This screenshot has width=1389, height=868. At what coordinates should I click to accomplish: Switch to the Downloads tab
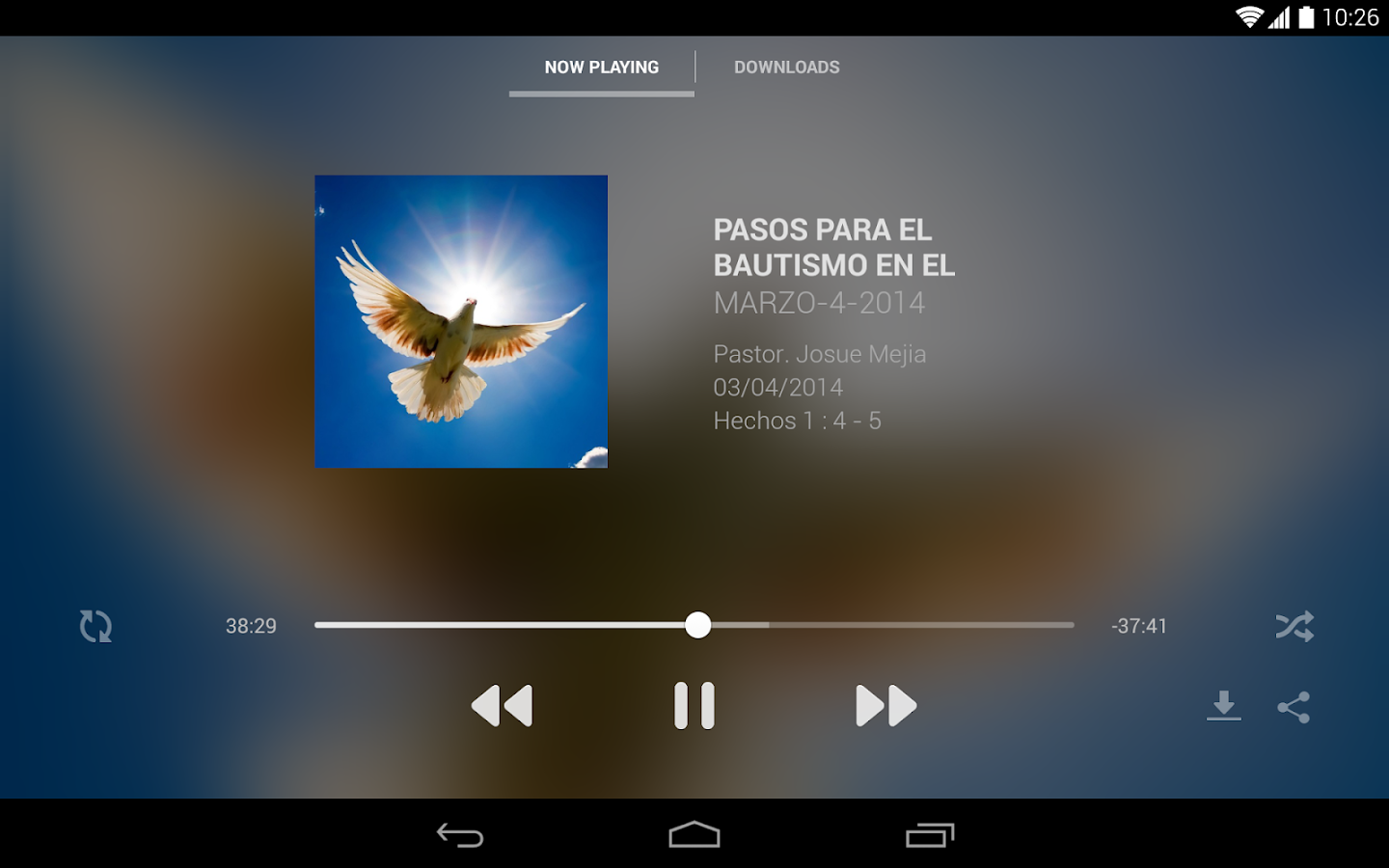[786, 68]
